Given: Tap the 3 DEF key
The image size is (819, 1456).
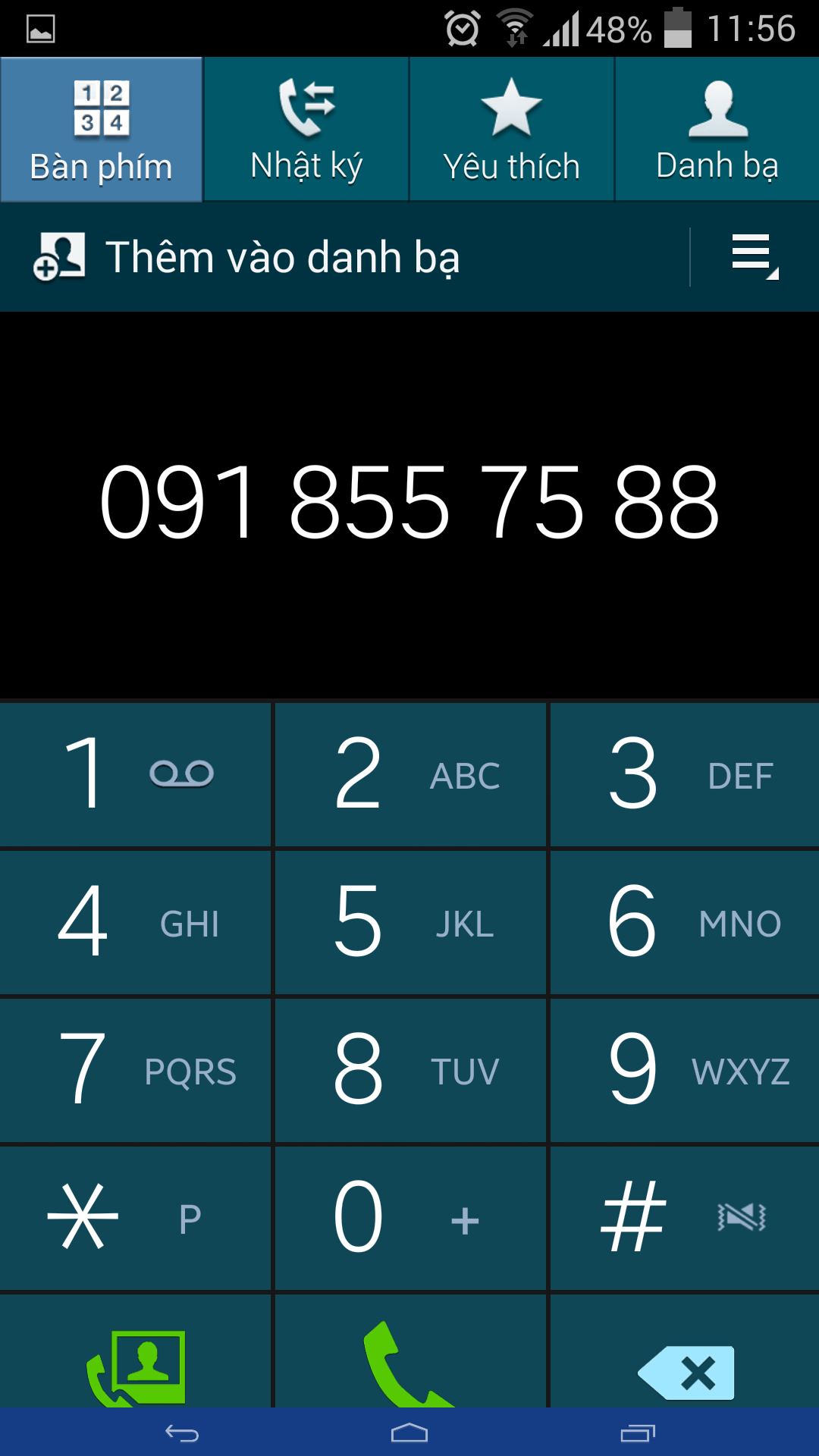Looking at the screenshot, I should coord(685,774).
